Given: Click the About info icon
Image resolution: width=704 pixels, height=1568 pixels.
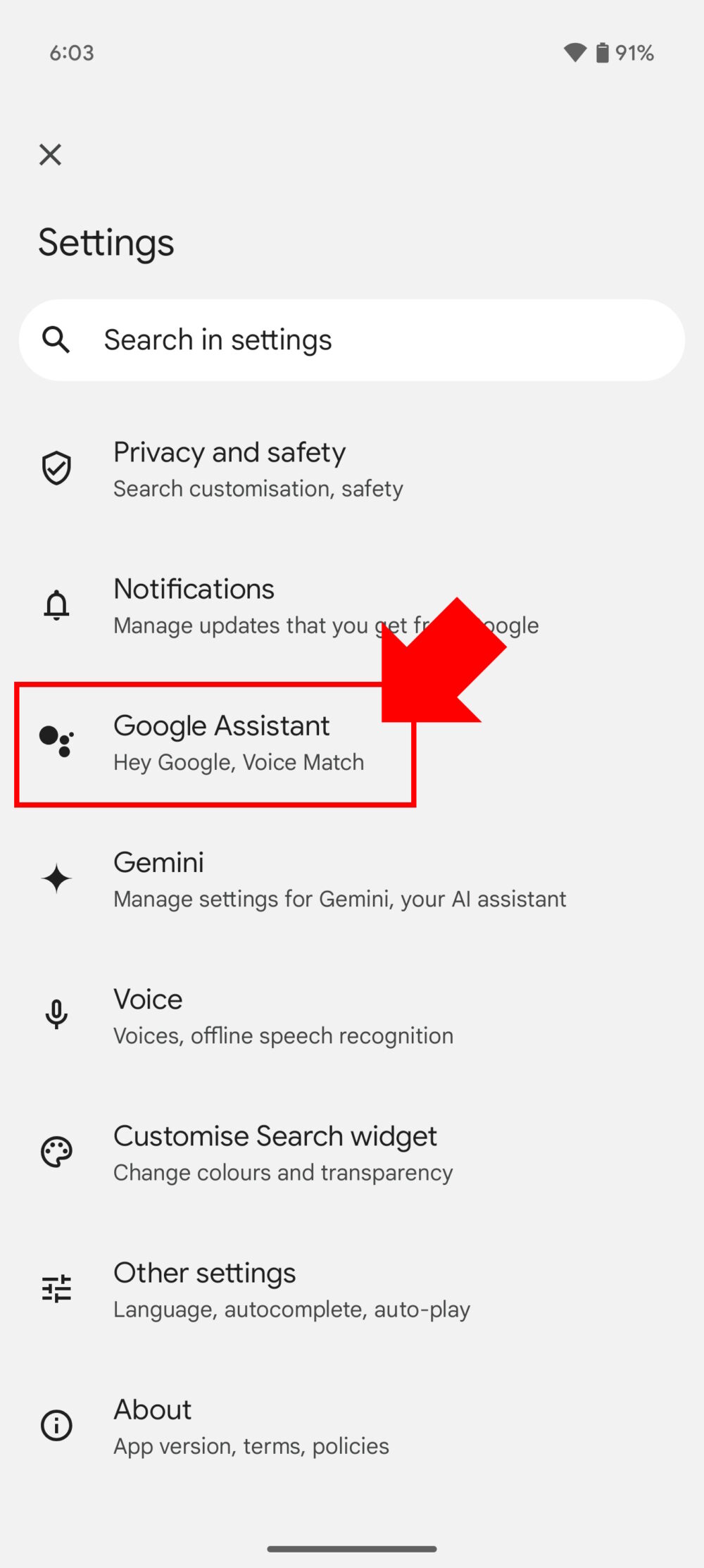Looking at the screenshot, I should point(57,1424).
